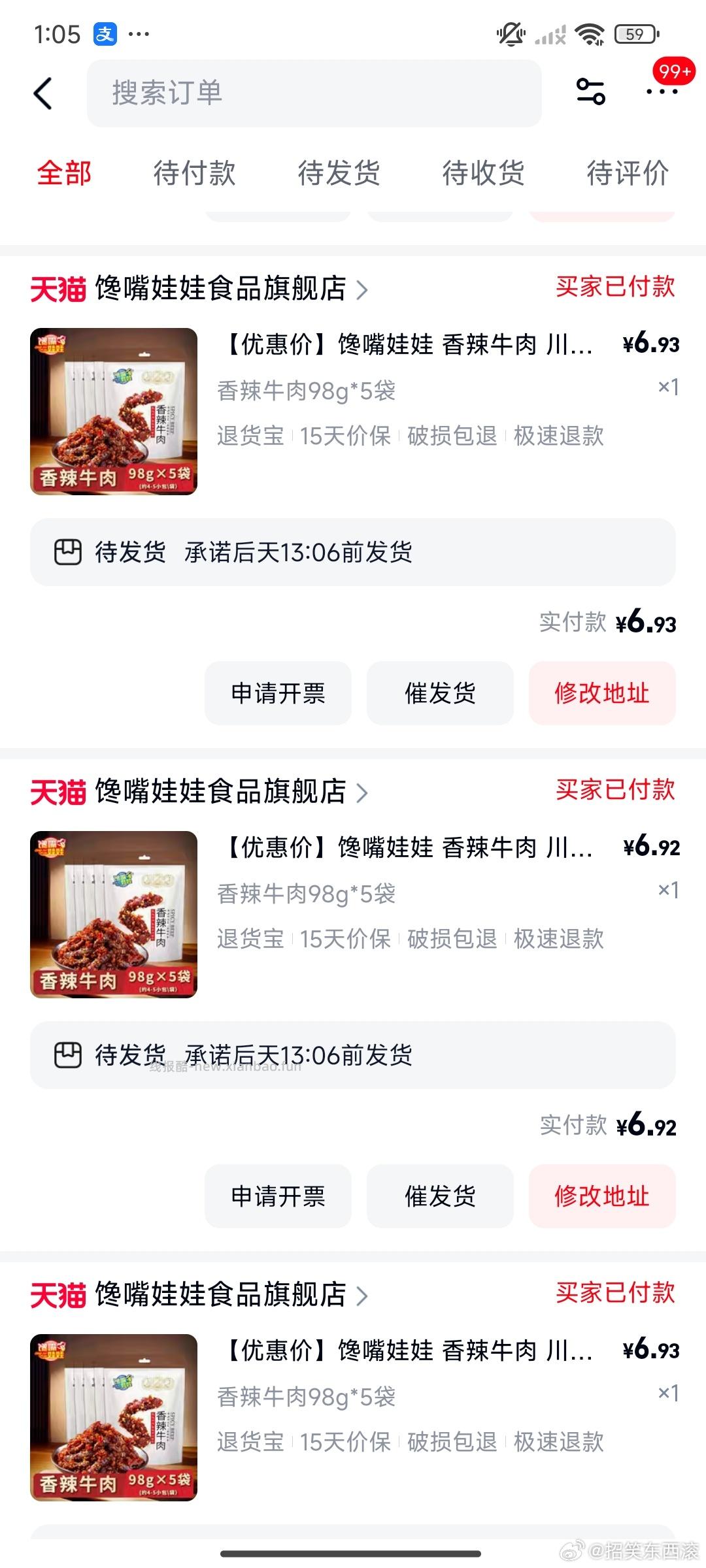Tap the 买家已付款 status of the first order
This screenshot has width=706, height=1568.
pos(613,285)
